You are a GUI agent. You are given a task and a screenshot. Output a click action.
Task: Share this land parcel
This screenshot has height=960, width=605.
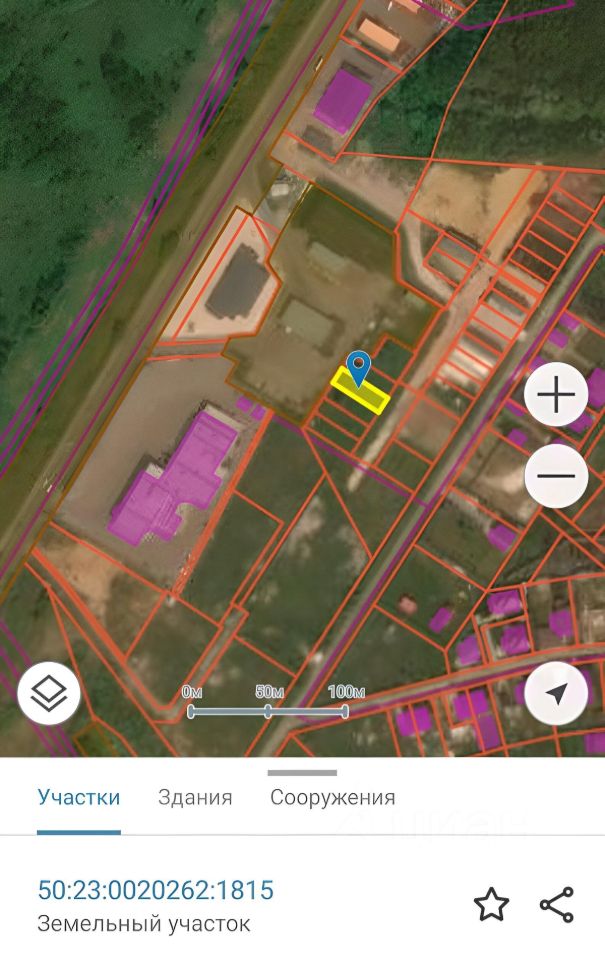pos(556,904)
